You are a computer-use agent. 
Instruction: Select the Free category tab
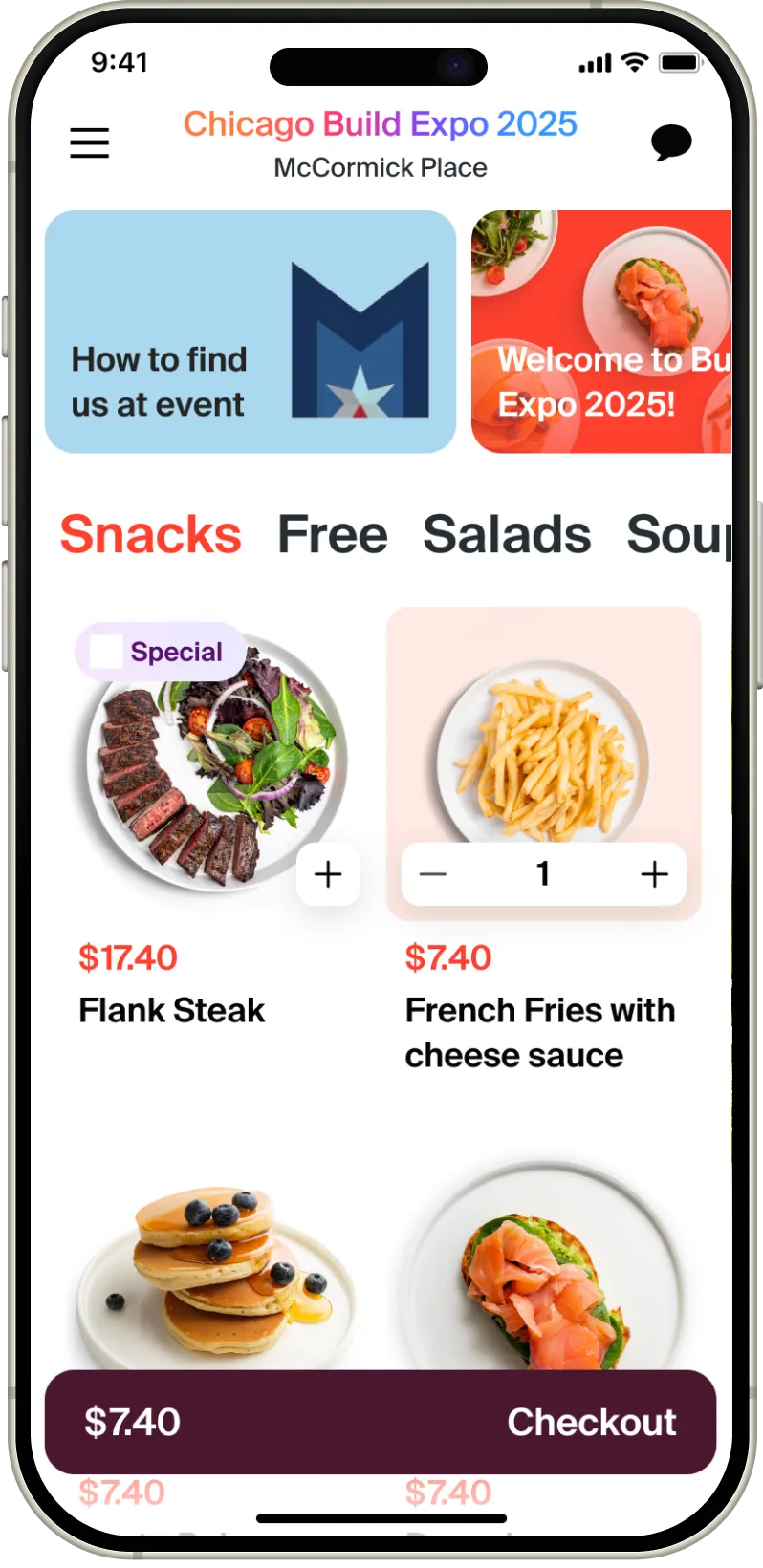click(332, 534)
